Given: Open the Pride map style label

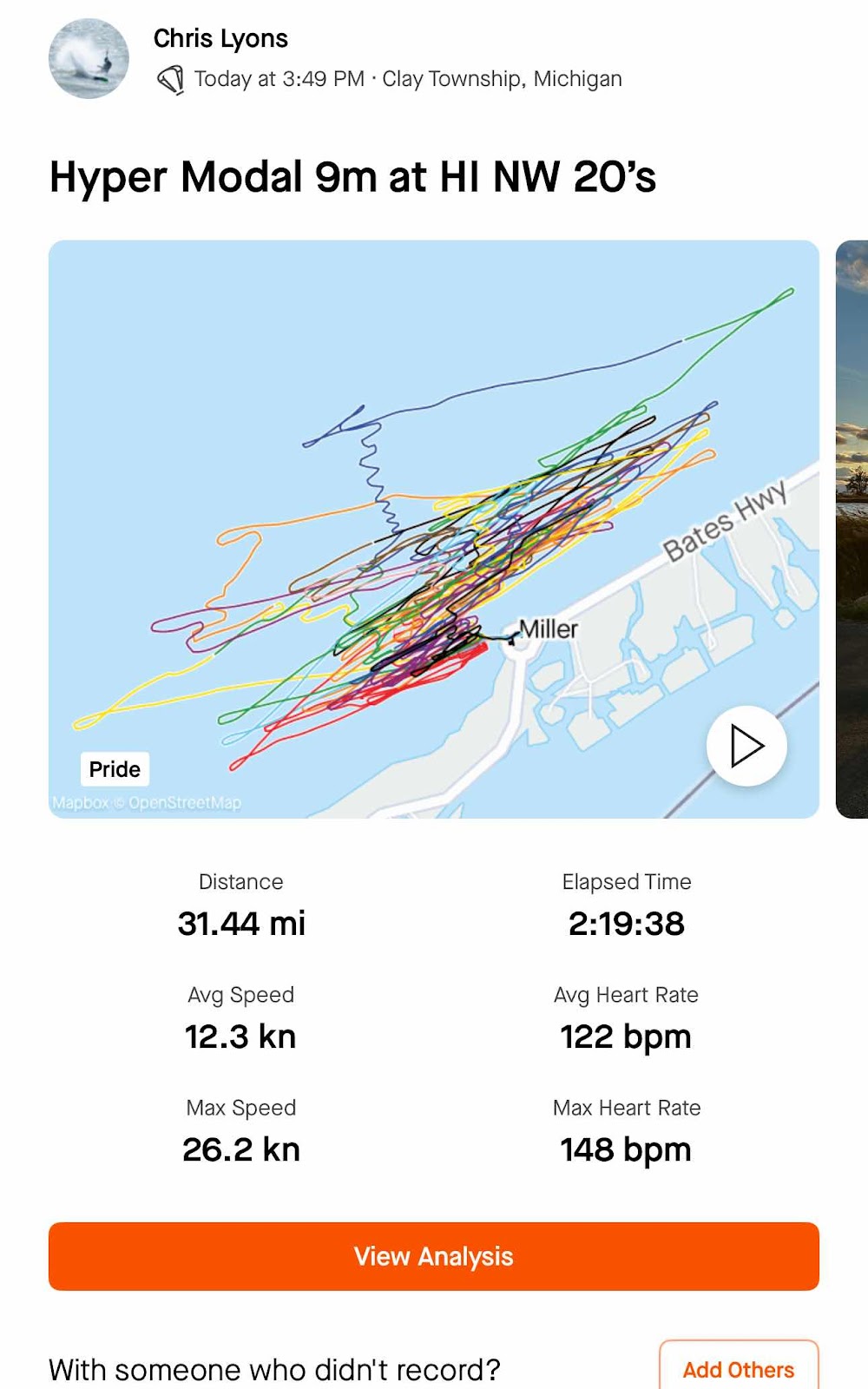Looking at the screenshot, I should (x=115, y=769).
